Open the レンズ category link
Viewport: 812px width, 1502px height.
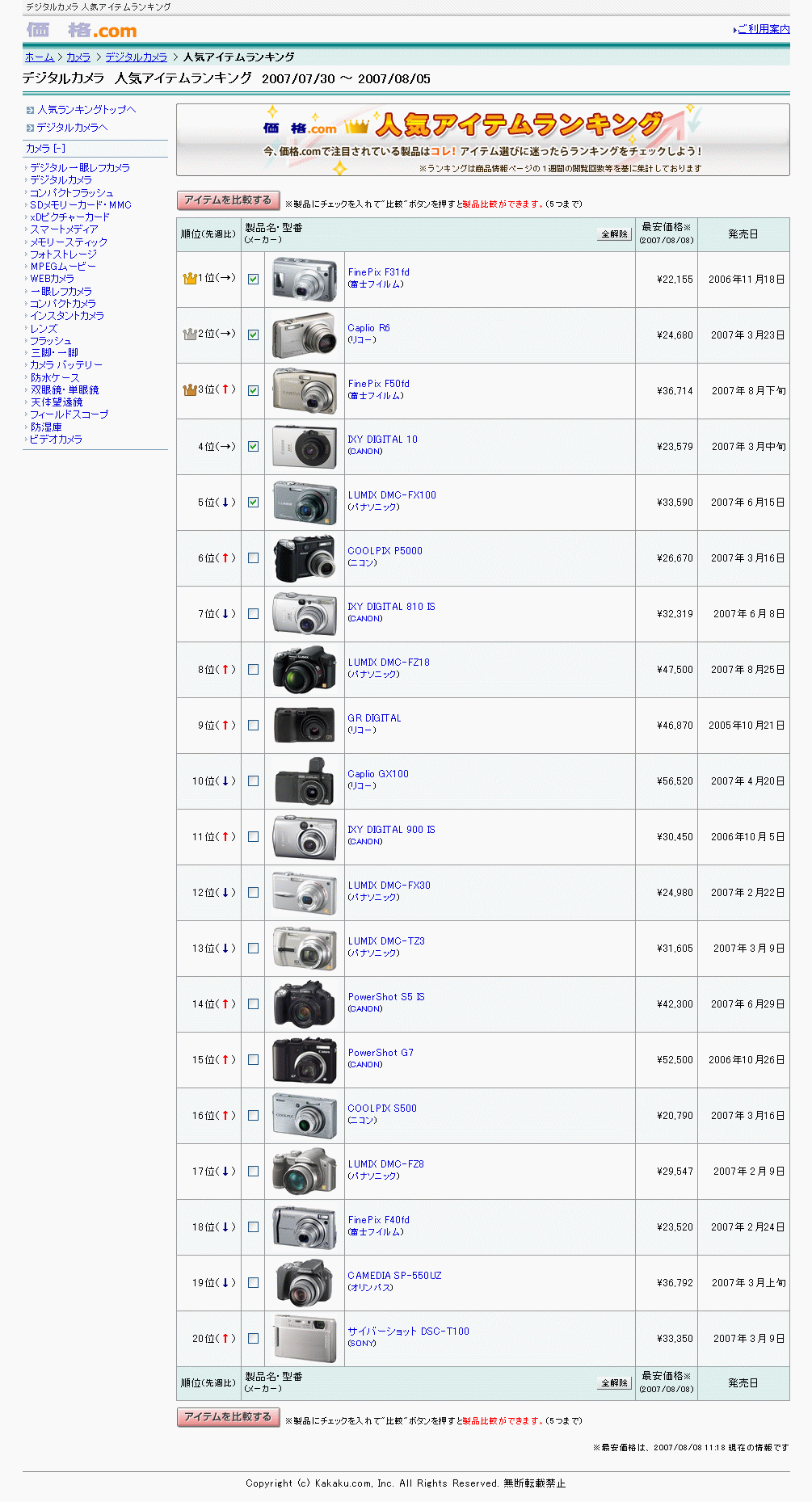44,329
